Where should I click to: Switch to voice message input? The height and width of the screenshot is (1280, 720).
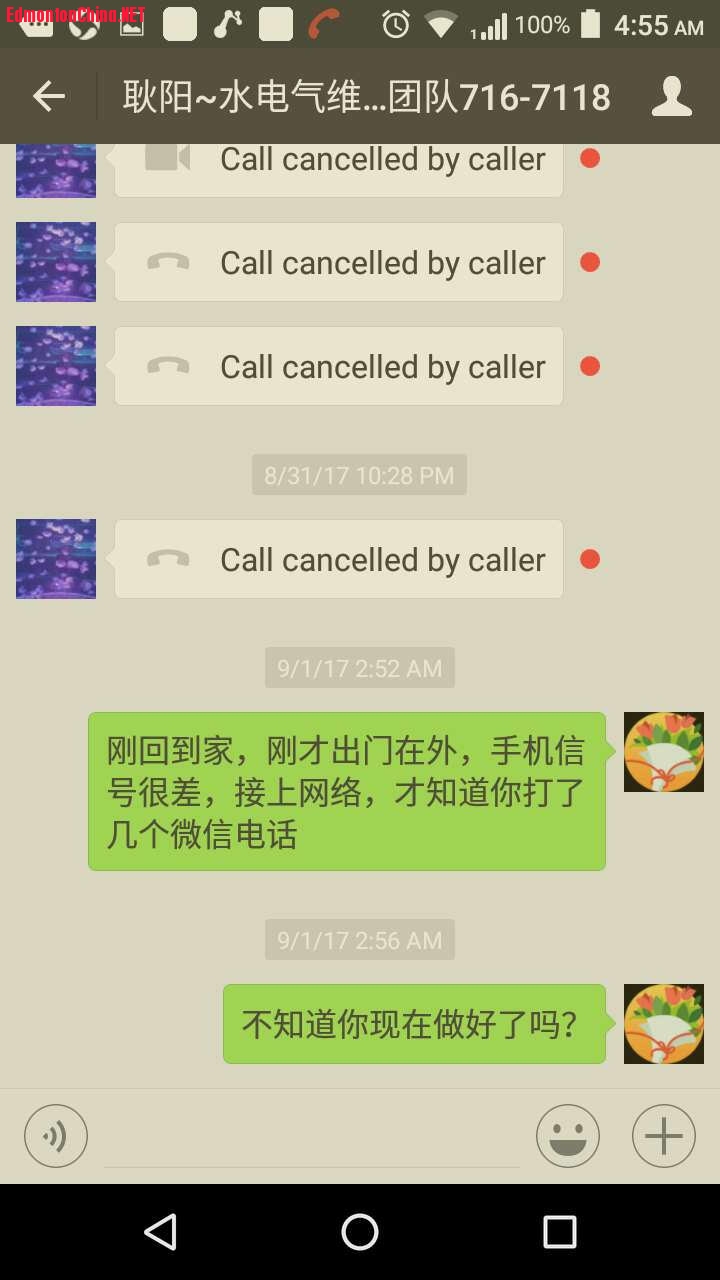(56, 1136)
